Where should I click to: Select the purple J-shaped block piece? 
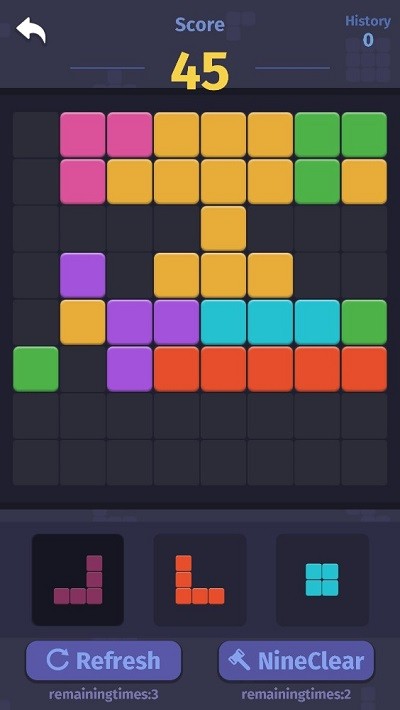click(78, 580)
